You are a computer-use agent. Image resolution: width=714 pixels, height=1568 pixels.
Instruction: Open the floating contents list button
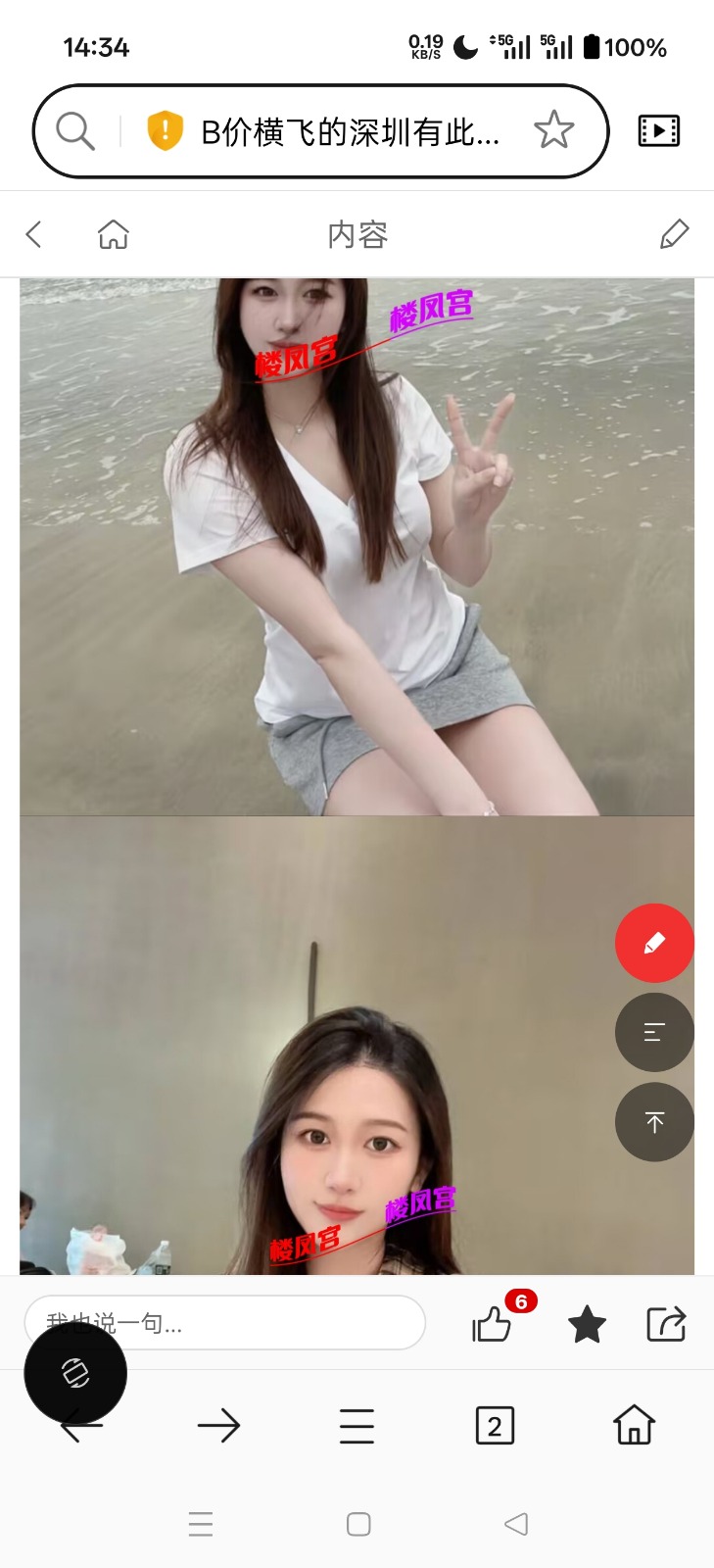[x=654, y=1032]
